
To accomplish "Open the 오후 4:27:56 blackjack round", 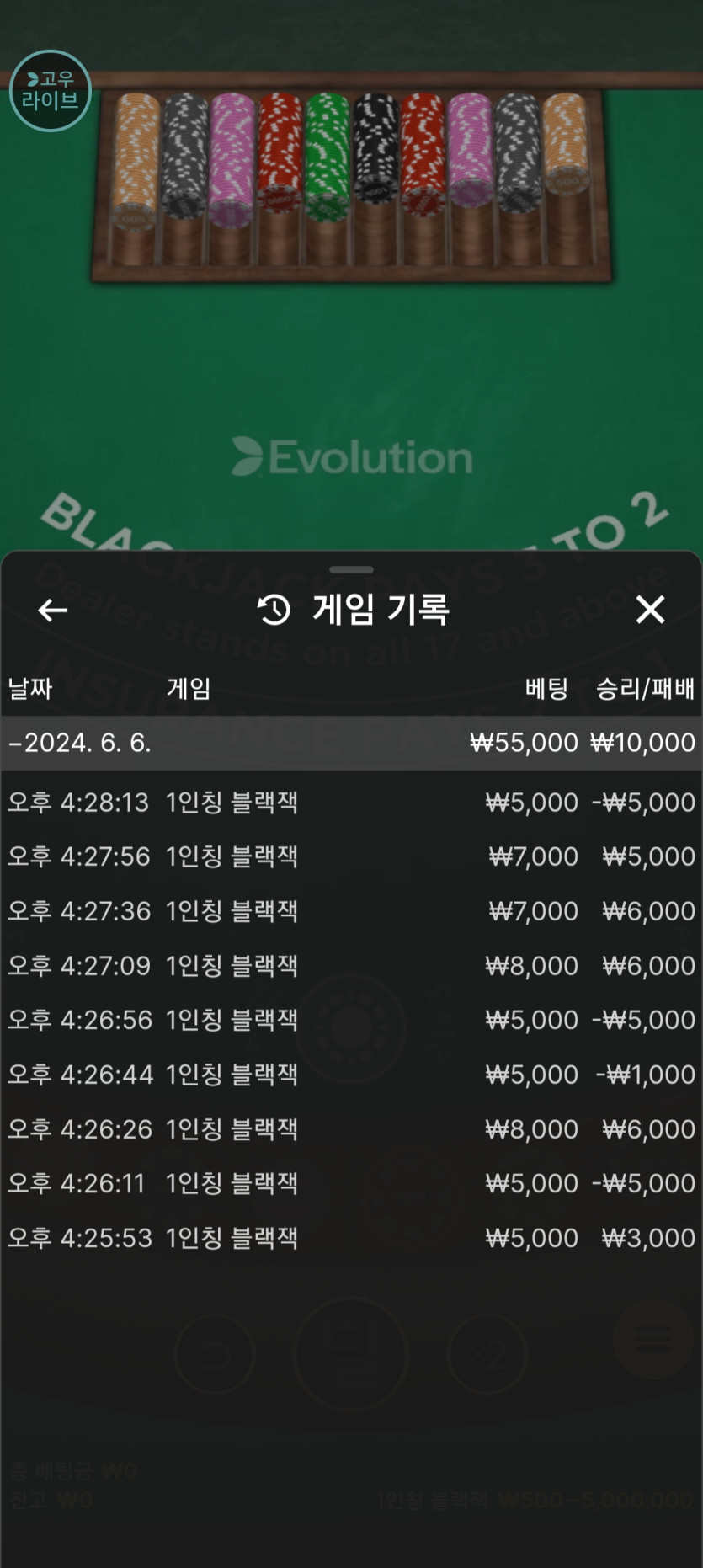I will pos(351,856).
